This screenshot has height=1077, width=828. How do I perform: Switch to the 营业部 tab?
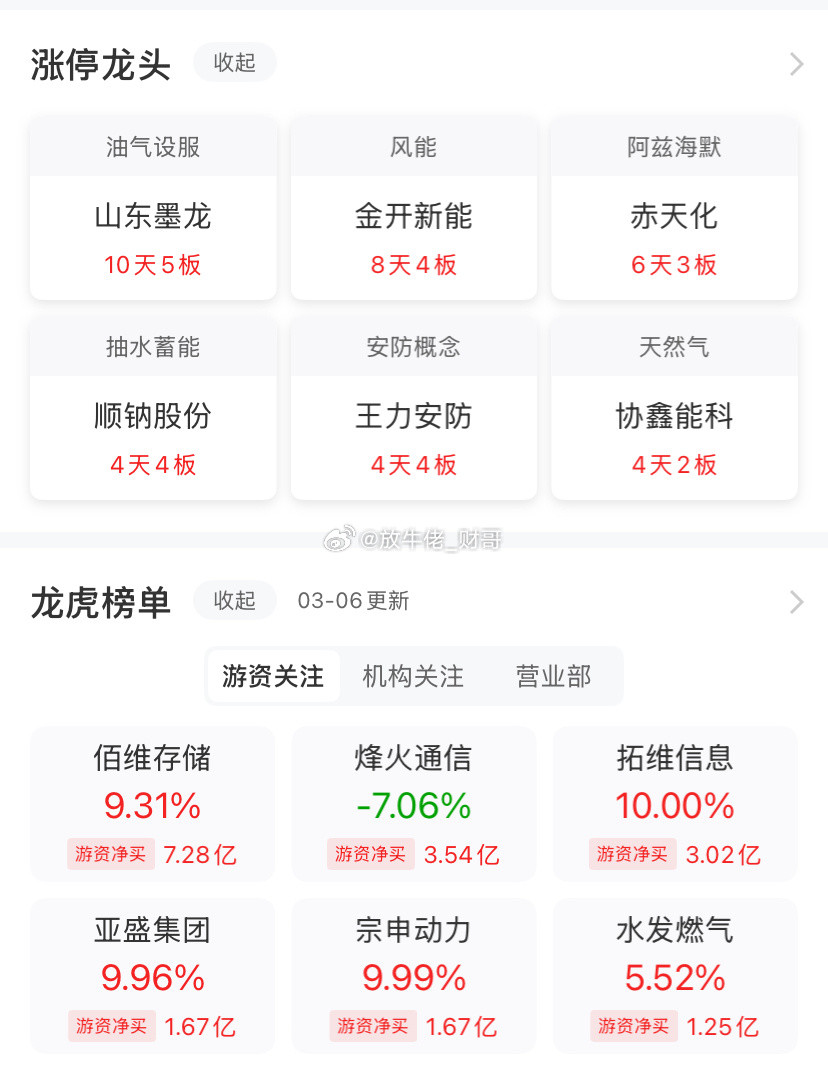coord(554,676)
